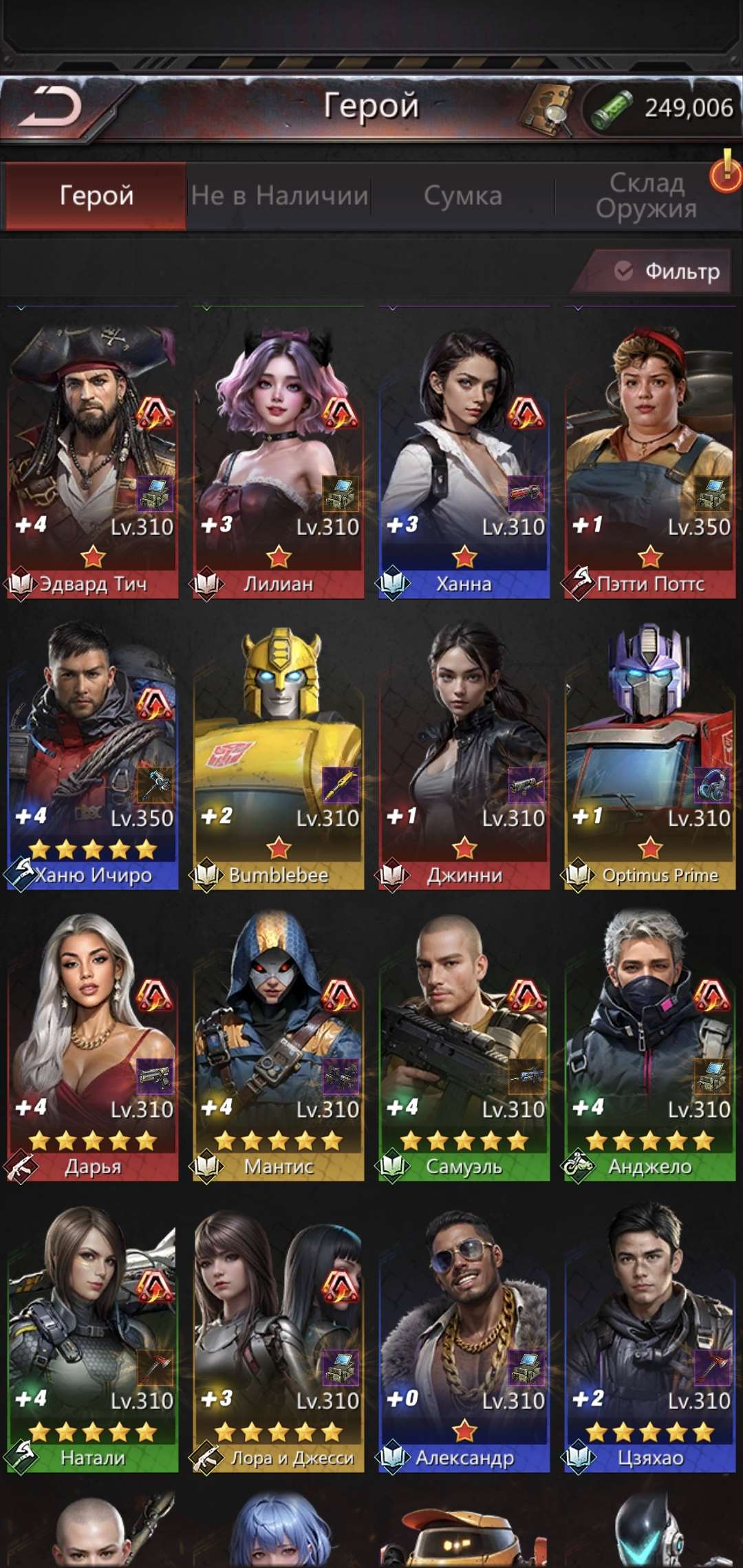The width and height of the screenshot is (743, 1568).
Task: Switch to the Не в Наличии tab
Action: (279, 196)
